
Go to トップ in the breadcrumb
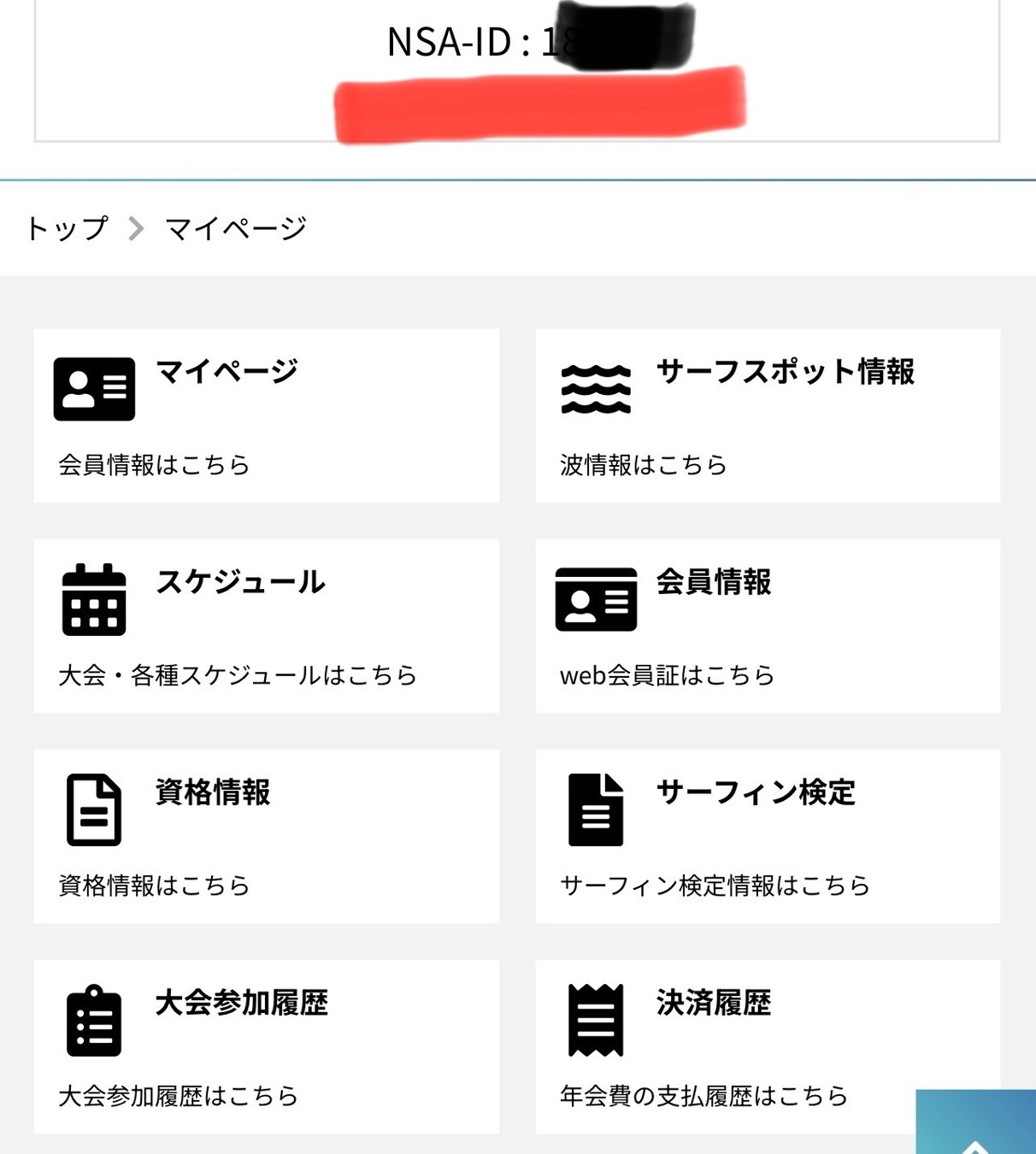68,228
